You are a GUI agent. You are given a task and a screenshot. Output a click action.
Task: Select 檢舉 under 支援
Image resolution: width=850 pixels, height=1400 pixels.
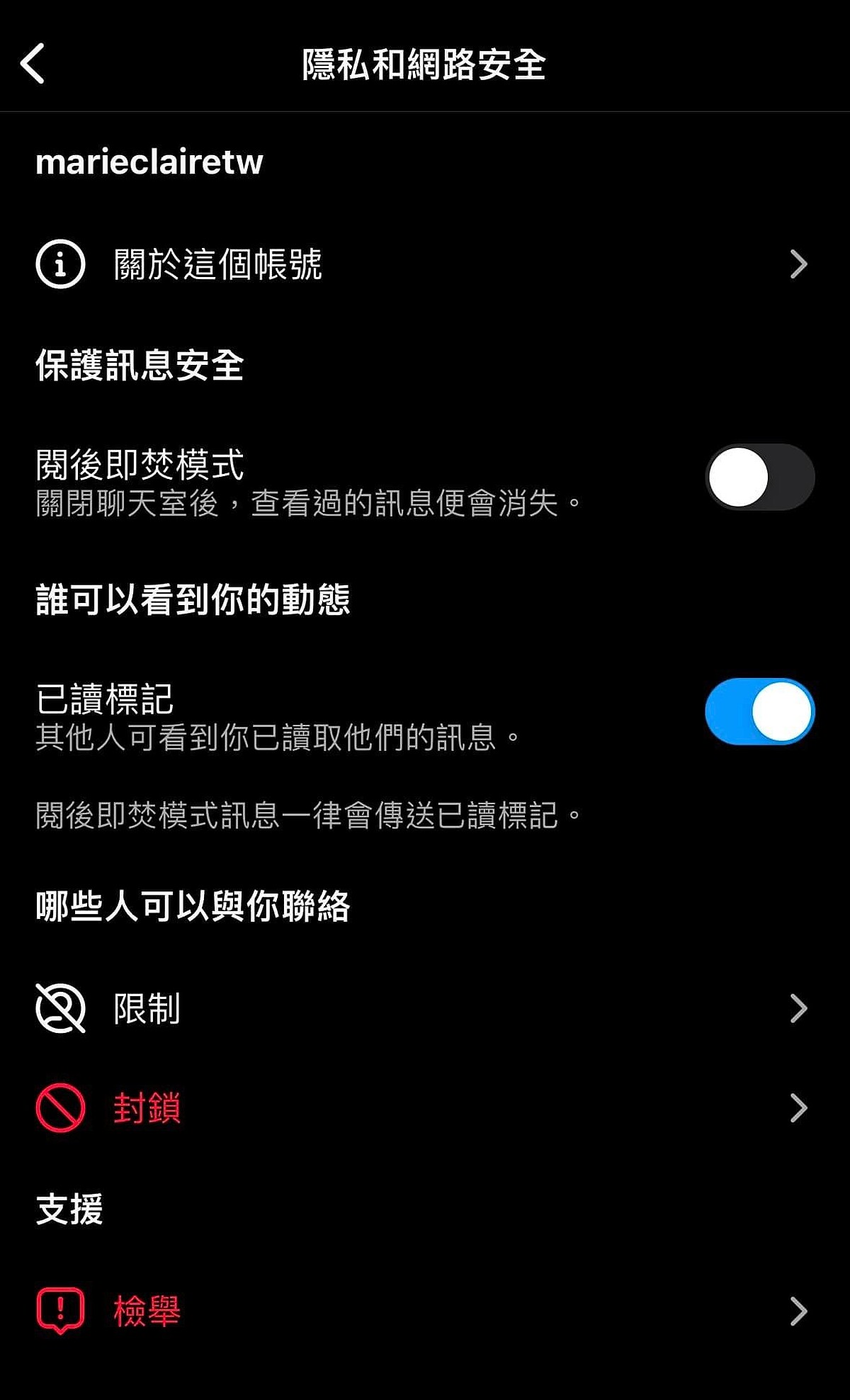pyautogui.click(x=424, y=1311)
